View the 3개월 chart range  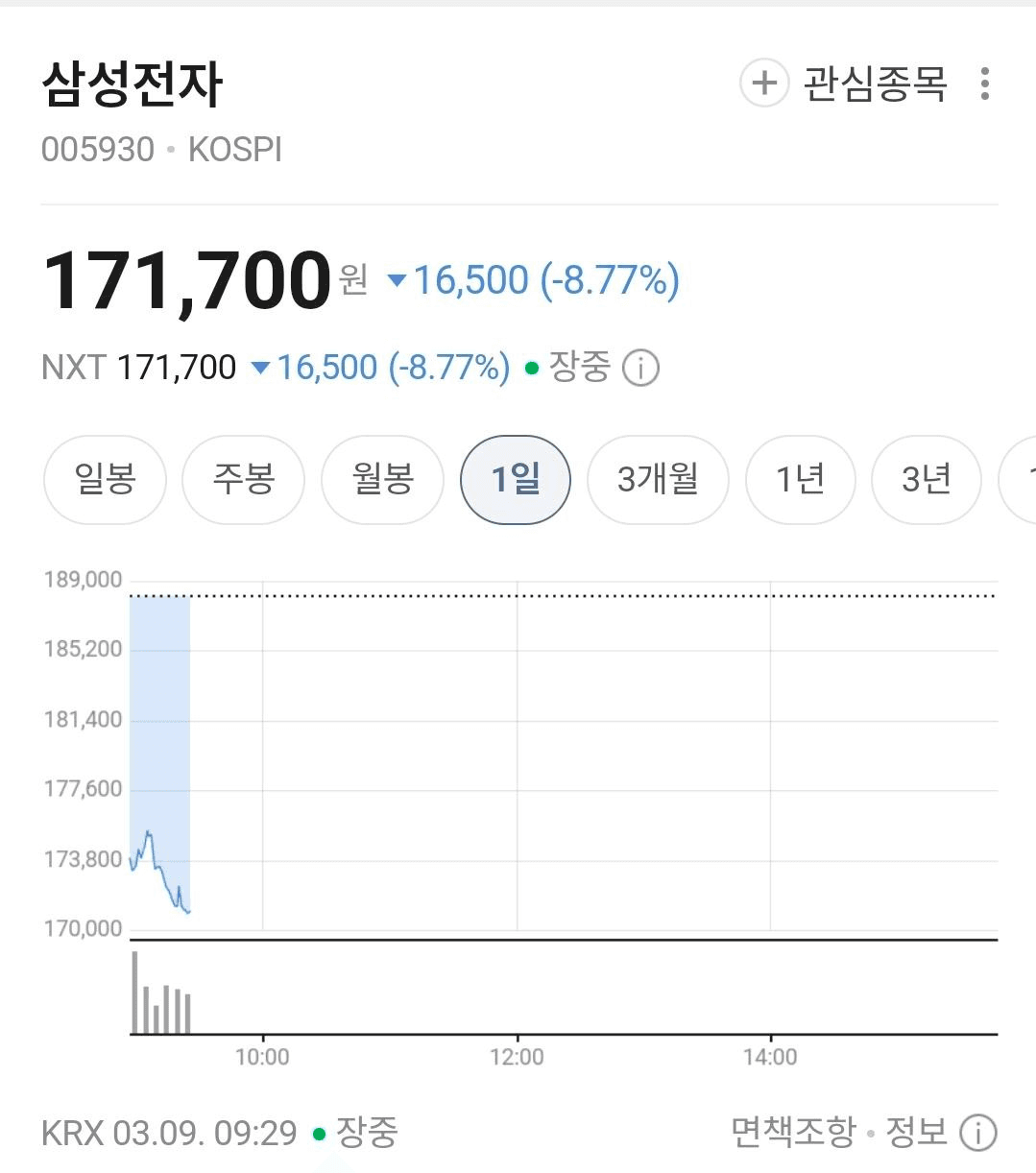[x=658, y=479]
